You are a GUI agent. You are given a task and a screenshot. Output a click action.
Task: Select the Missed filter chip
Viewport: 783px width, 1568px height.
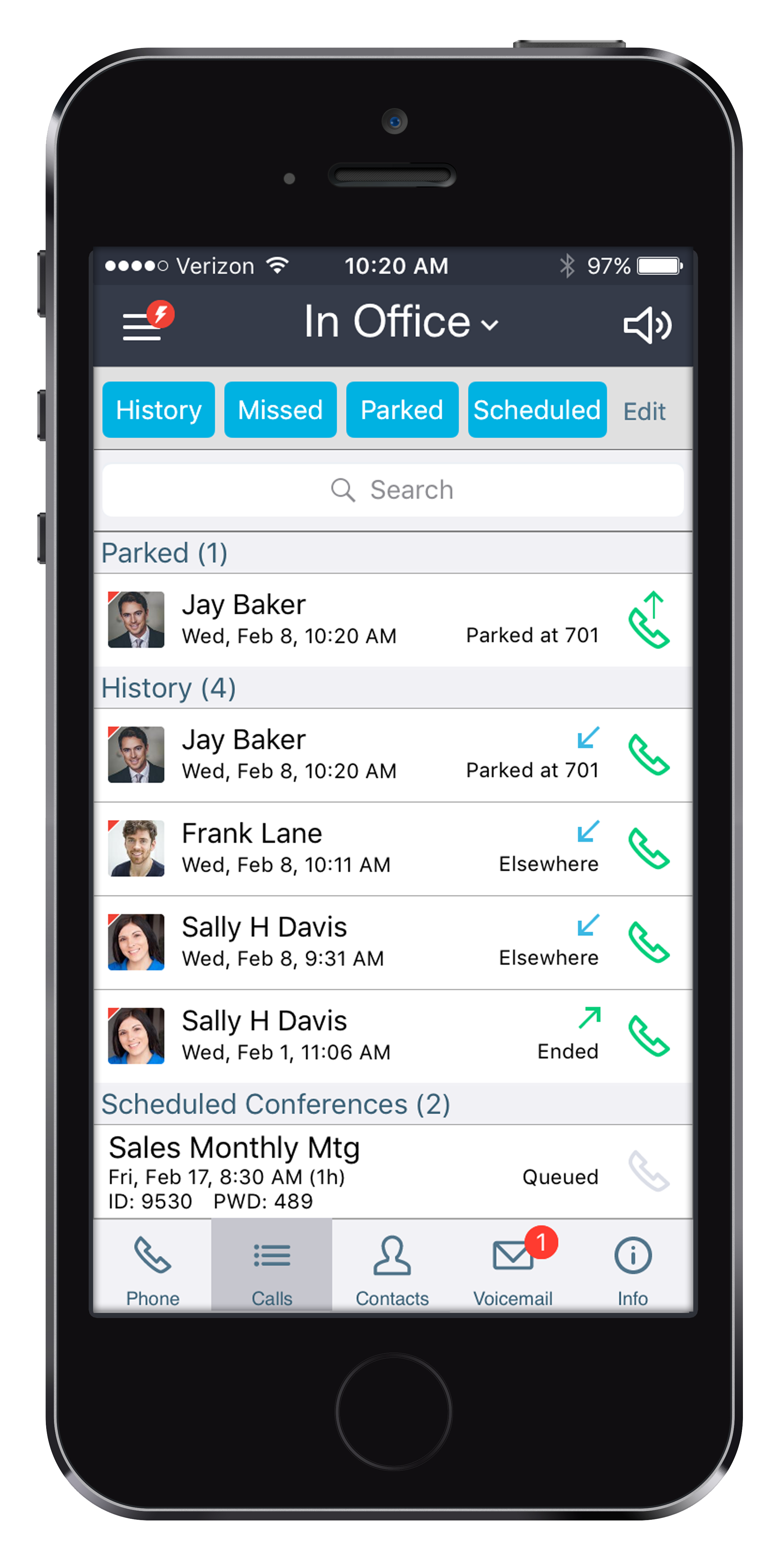[x=280, y=410]
